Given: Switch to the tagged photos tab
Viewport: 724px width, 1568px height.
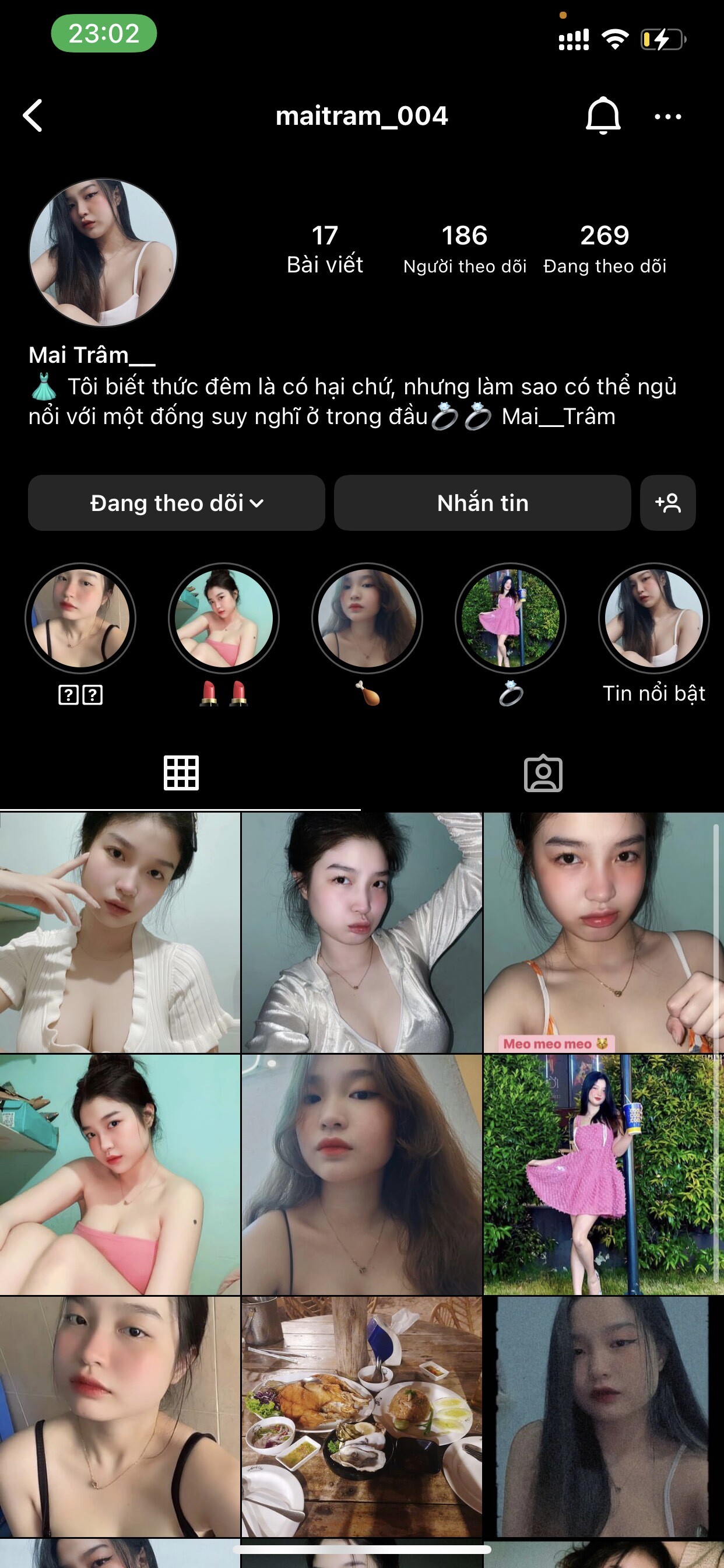Looking at the screenshot, I should (543, 773).
